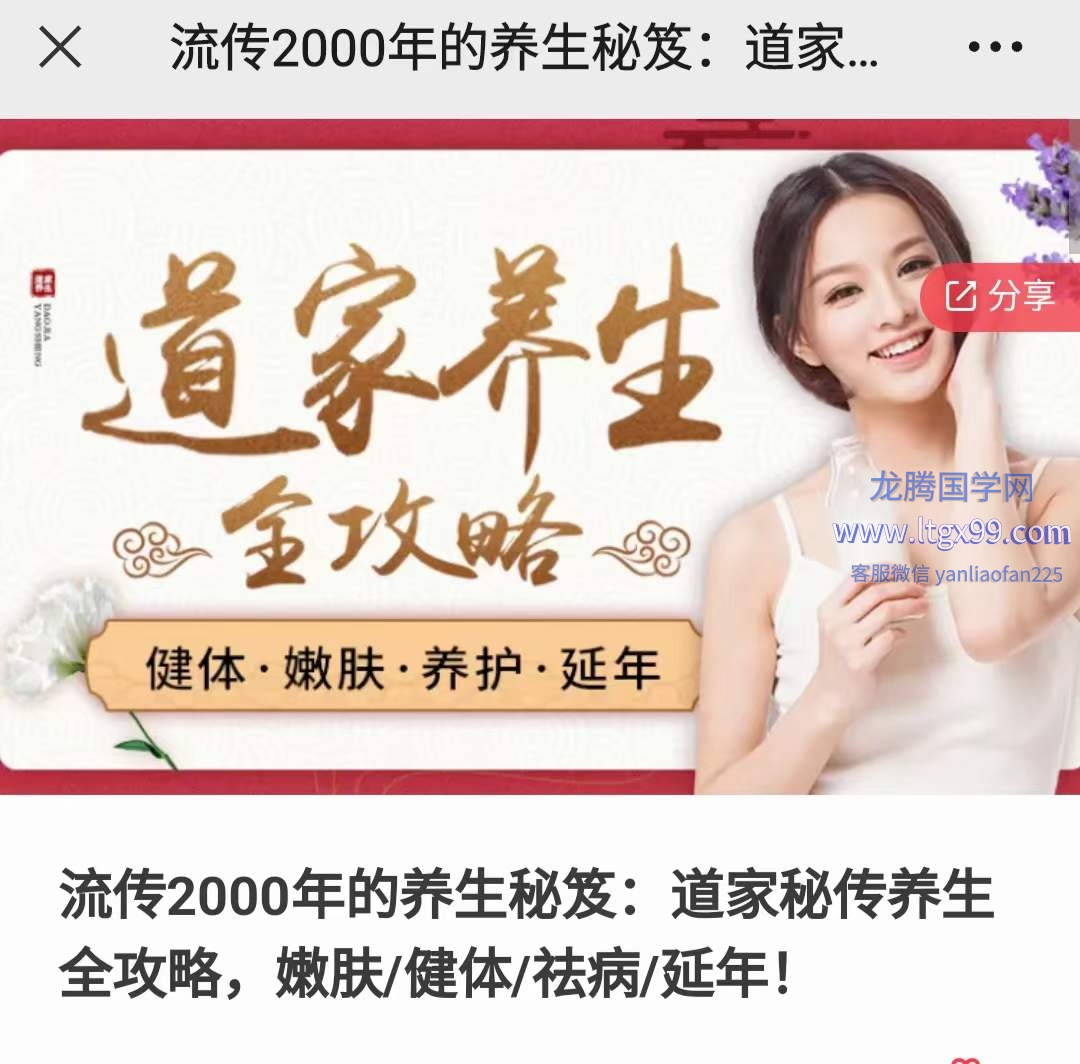Image resolution: width=1080 pixels, height=1064 pixels.
Task: Tap the 分享 share button
Action: tap(1002, 296)
